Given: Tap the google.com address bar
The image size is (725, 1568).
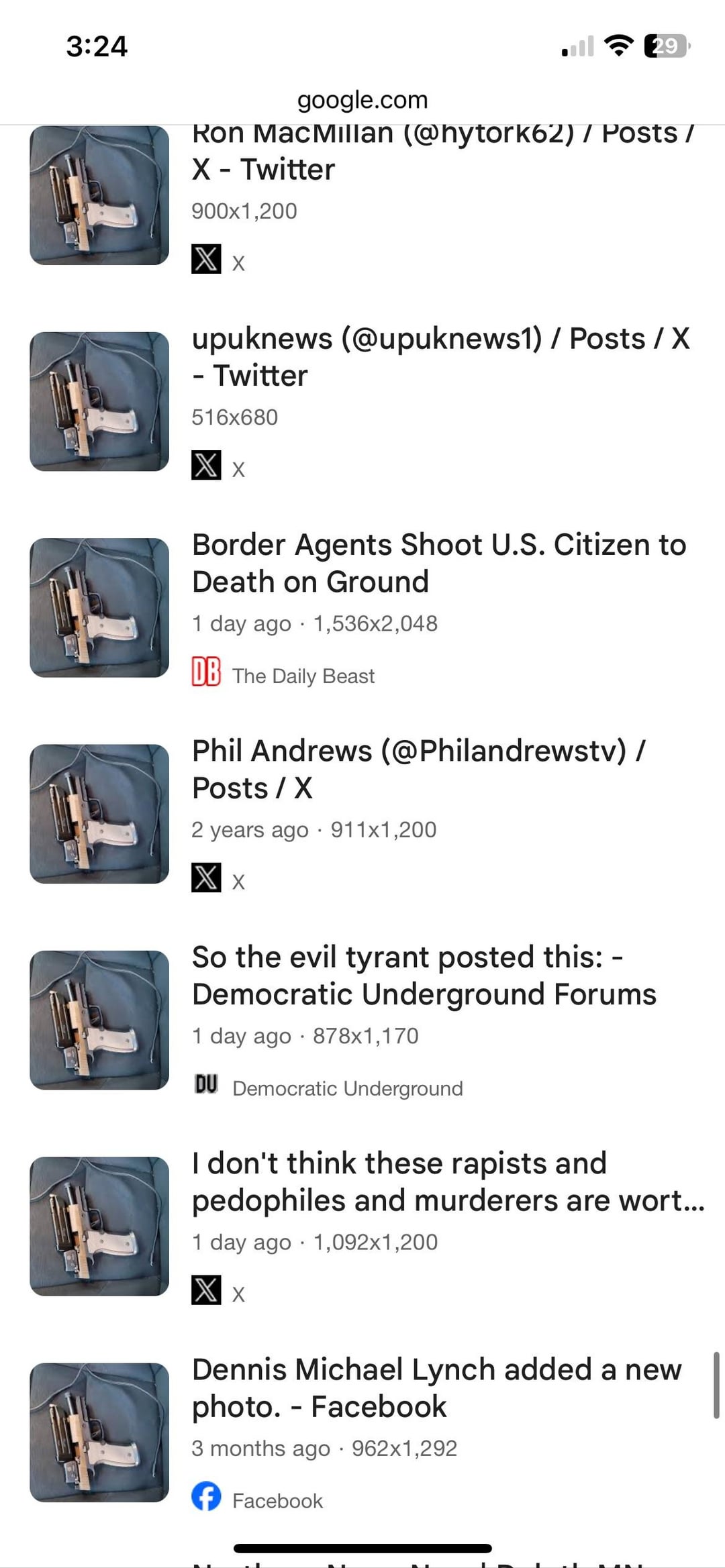Looking at the screenshot, I should pyautogui.click(x=362, y=100).
